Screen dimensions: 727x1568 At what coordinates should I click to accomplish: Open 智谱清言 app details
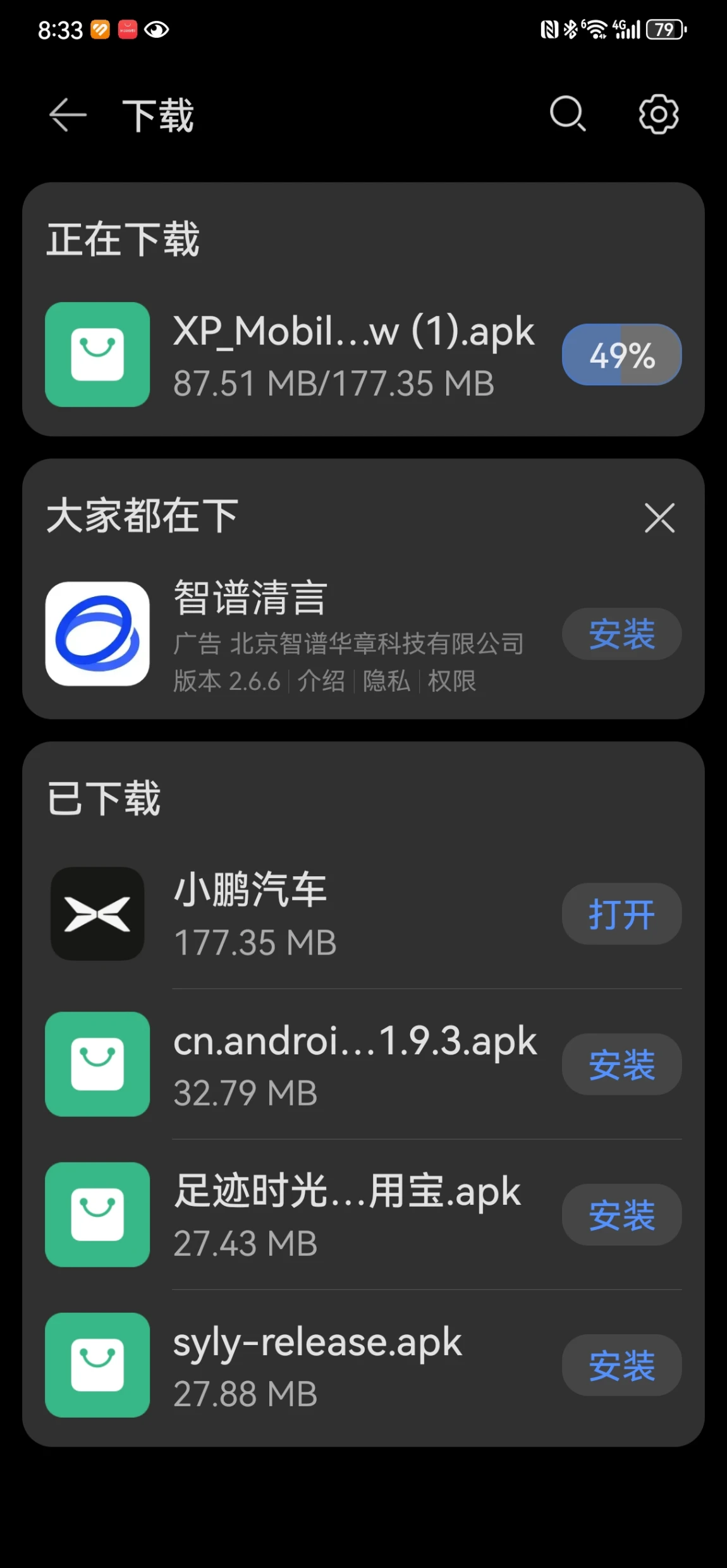pos(251,598)
